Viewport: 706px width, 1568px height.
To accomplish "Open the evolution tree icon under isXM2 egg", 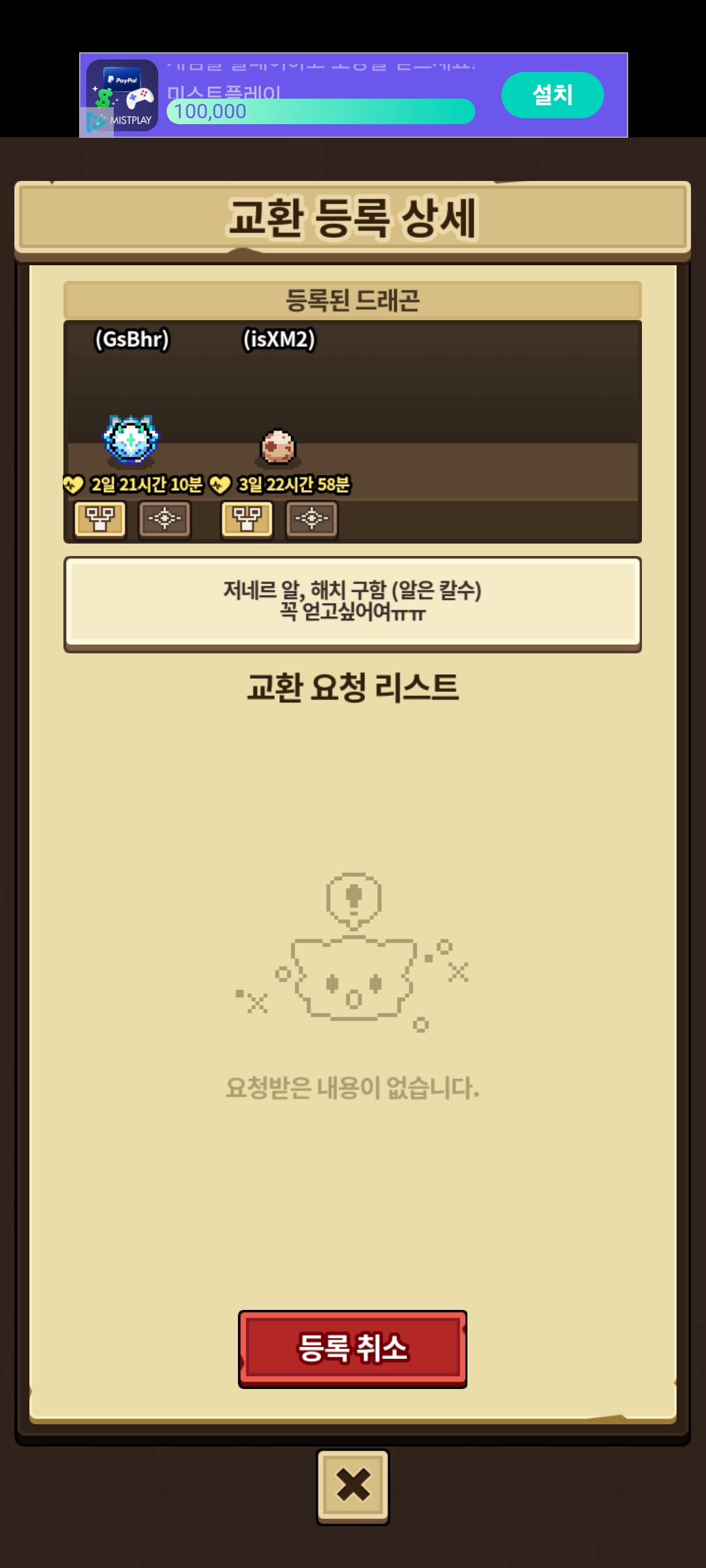I will pyautogui.click(x=247, y=519).
